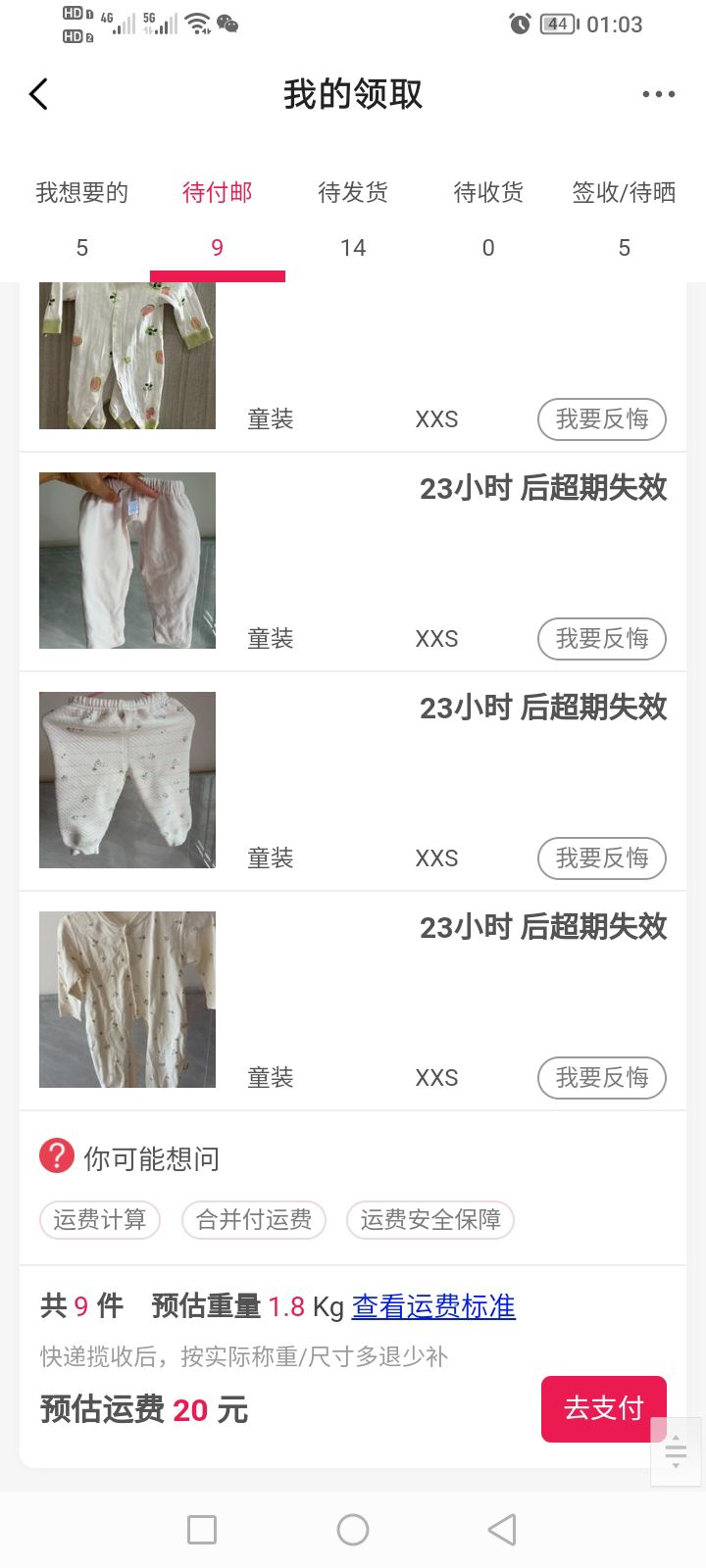Tap 我要反悔 on the cream floral romper

point(601,1078)
